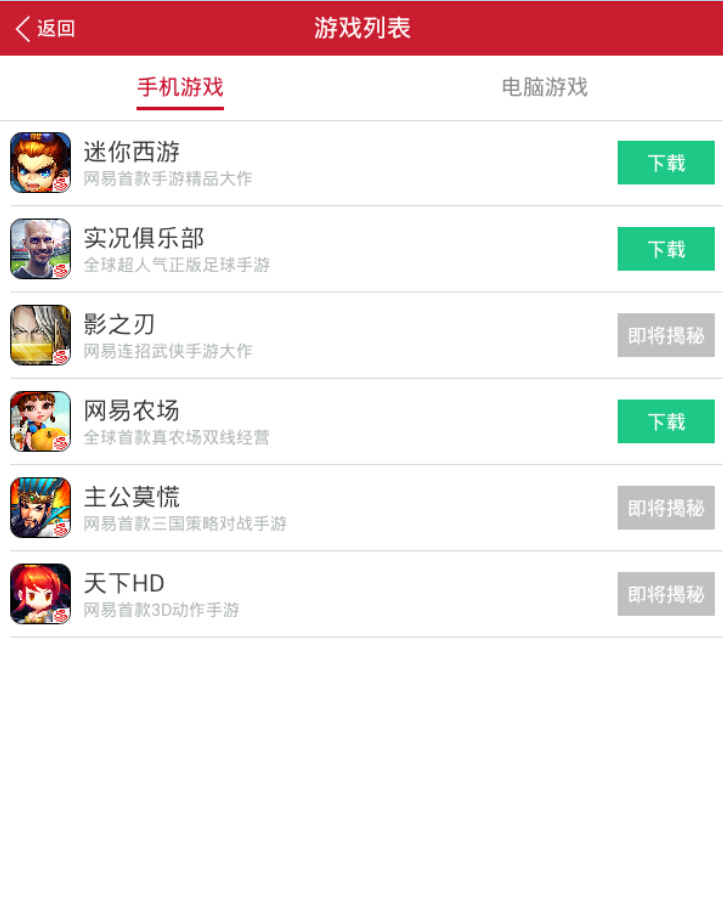Open the 迷你西游 game icon

[x=40, y=162]
